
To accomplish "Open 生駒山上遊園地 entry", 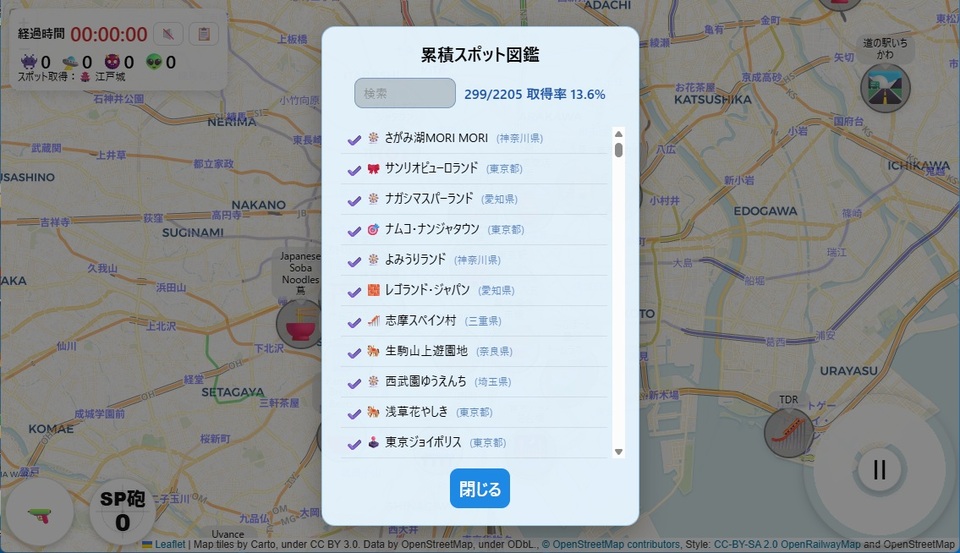I will click(x=474, y=352).
